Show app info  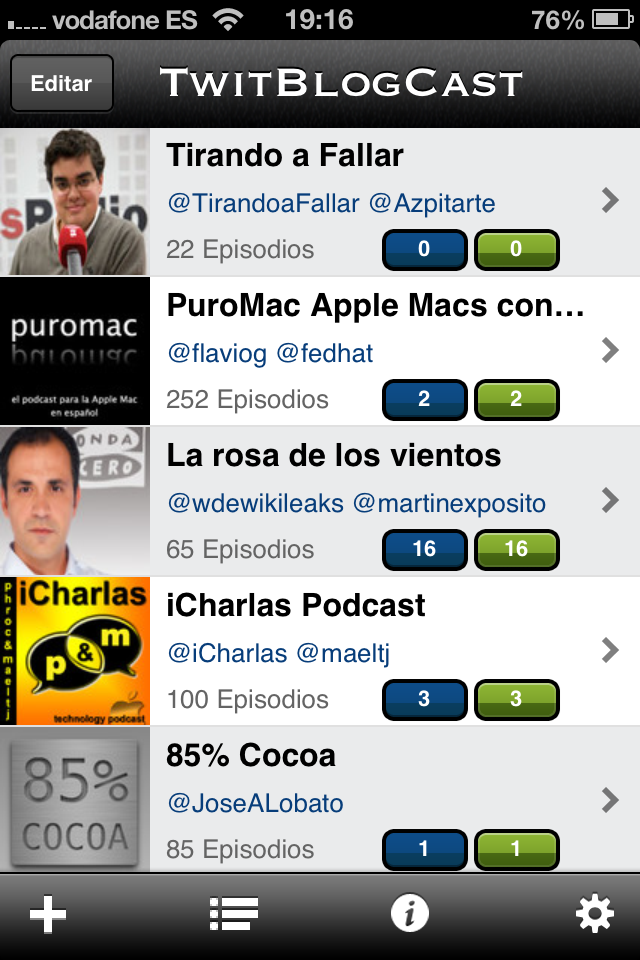click(x=410, y=914)
